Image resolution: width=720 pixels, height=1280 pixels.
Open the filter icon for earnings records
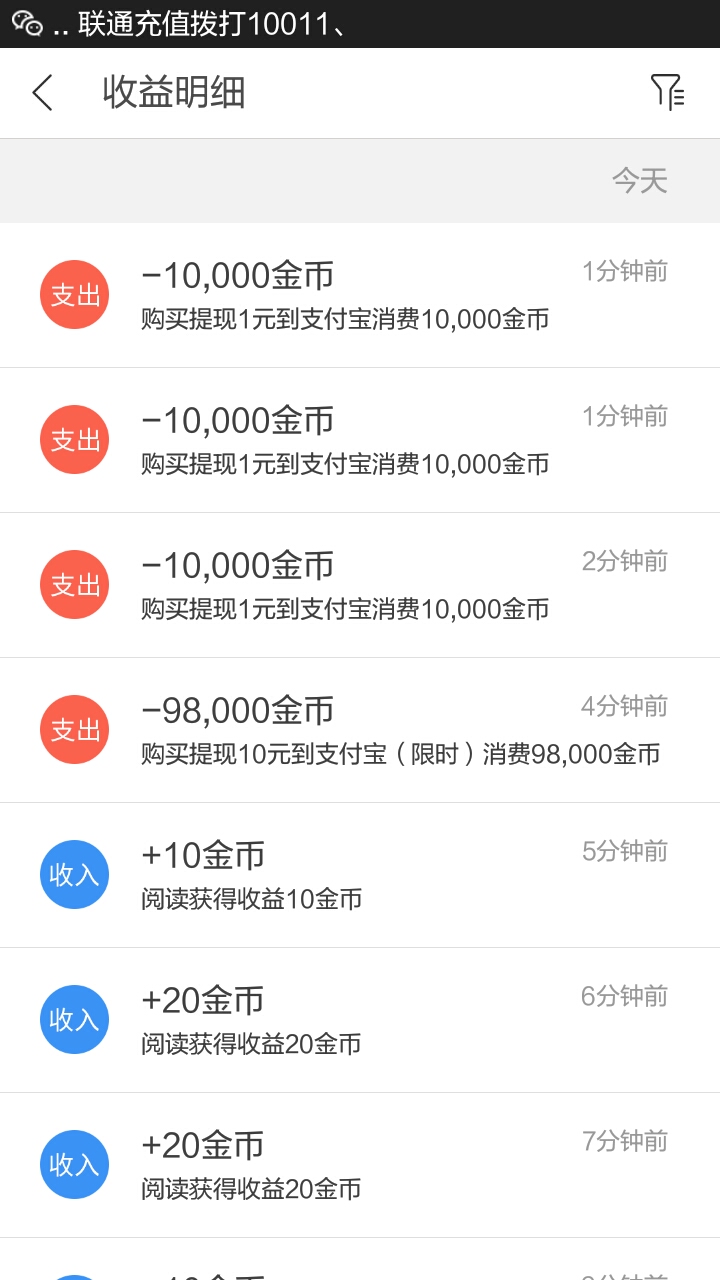(667, 92)
